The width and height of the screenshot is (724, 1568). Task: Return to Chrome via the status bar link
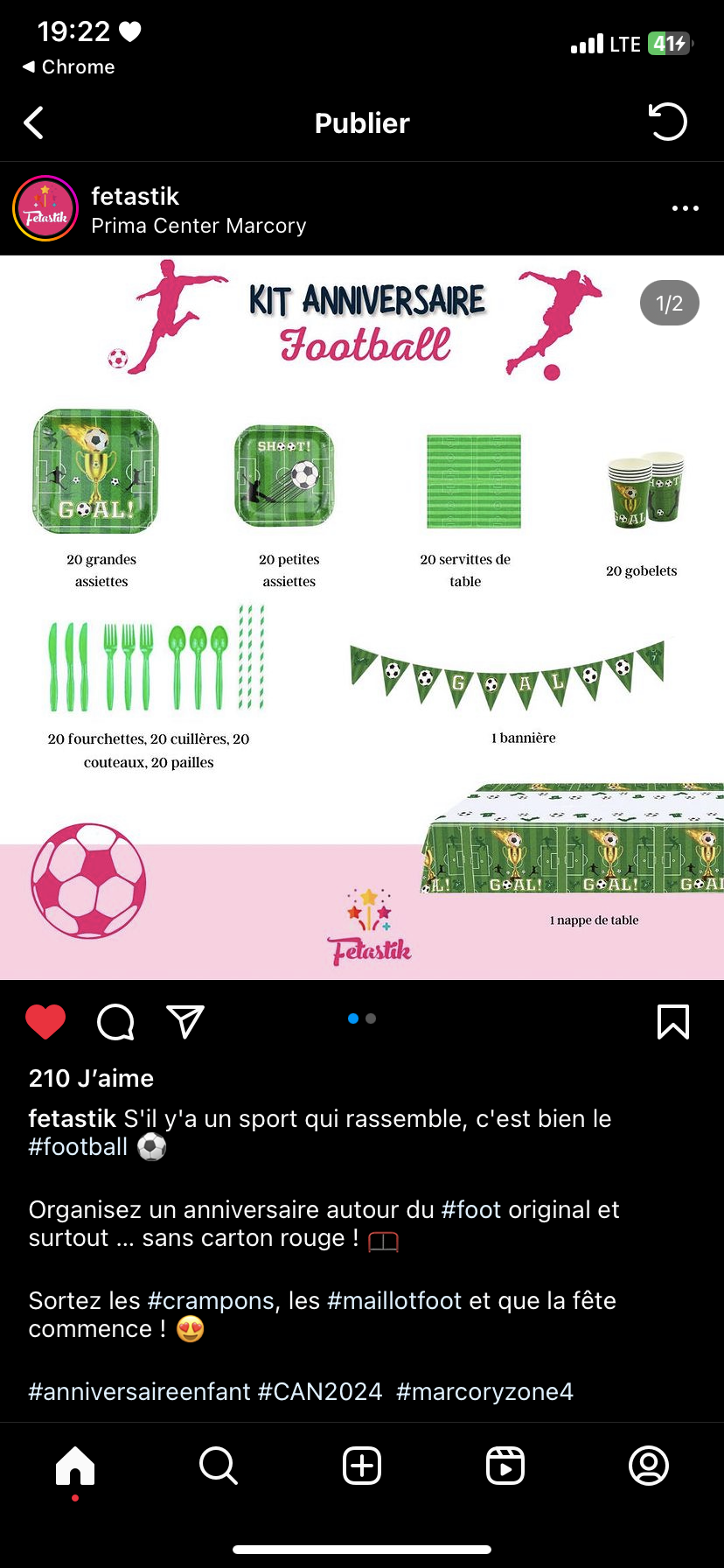68,66
